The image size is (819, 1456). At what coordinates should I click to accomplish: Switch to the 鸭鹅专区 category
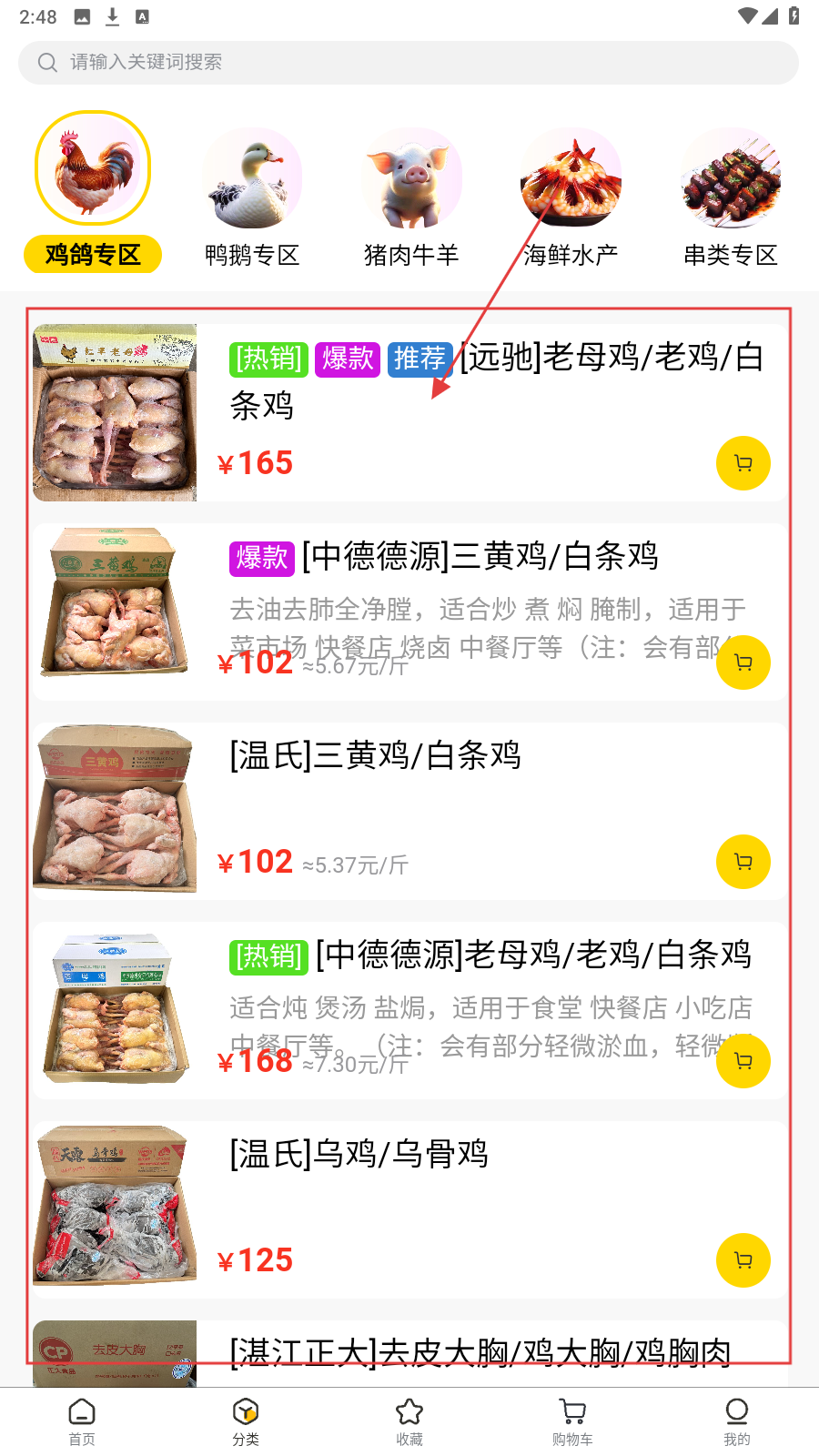coord(252,196)
